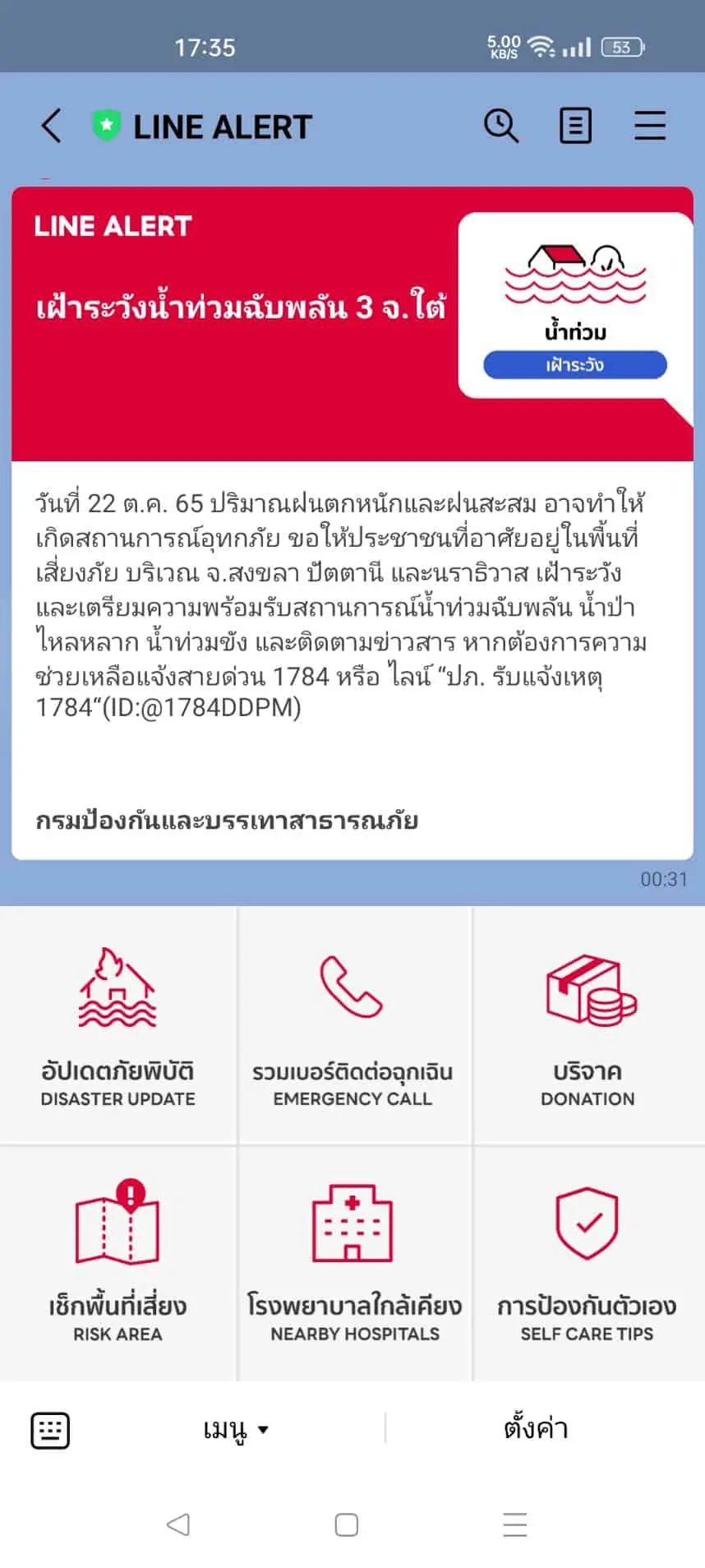Screen dimensions: 705x1568
Task: Tap the system back button
Action: coord(178,1524)
